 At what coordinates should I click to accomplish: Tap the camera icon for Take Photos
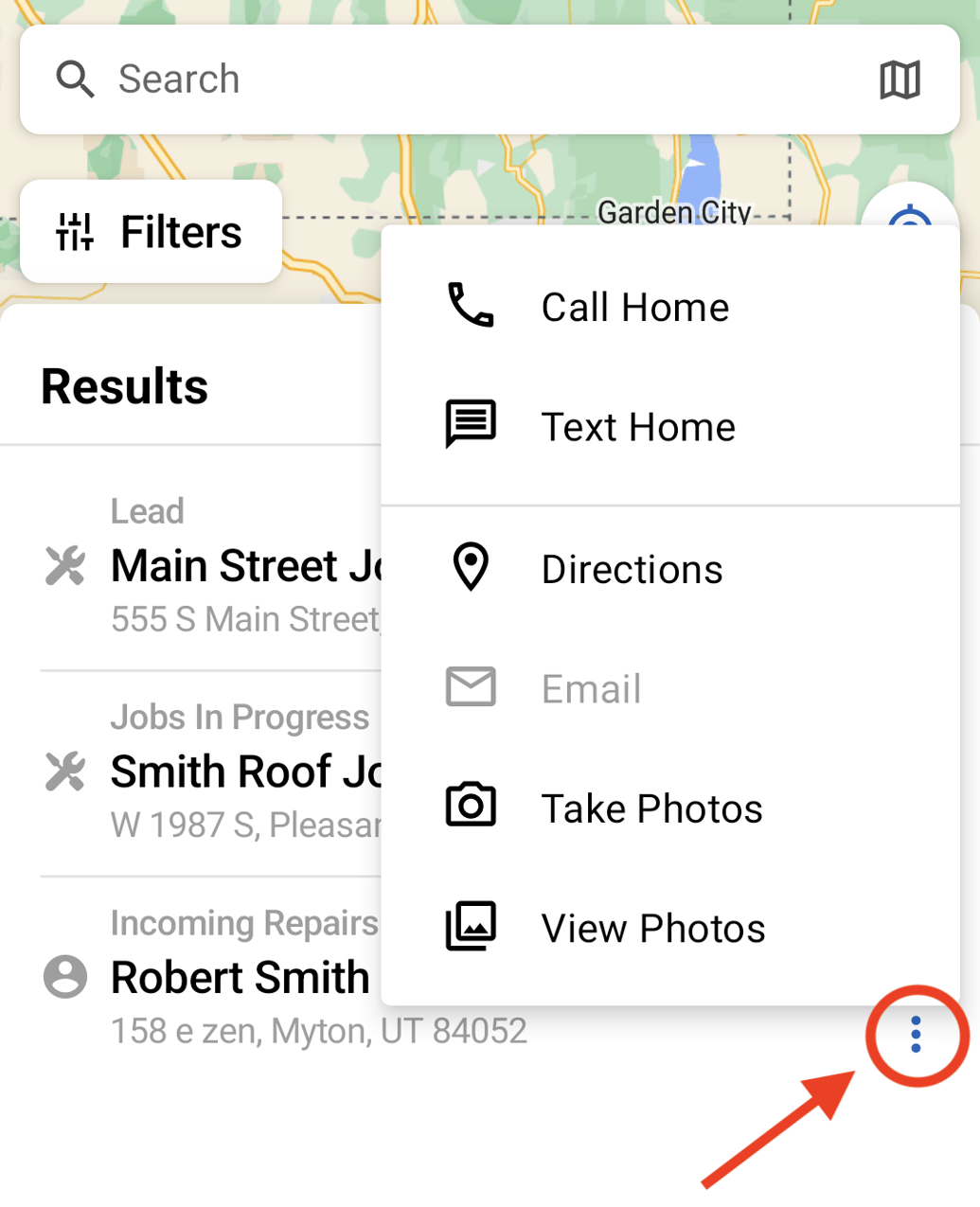pos(470,806)
